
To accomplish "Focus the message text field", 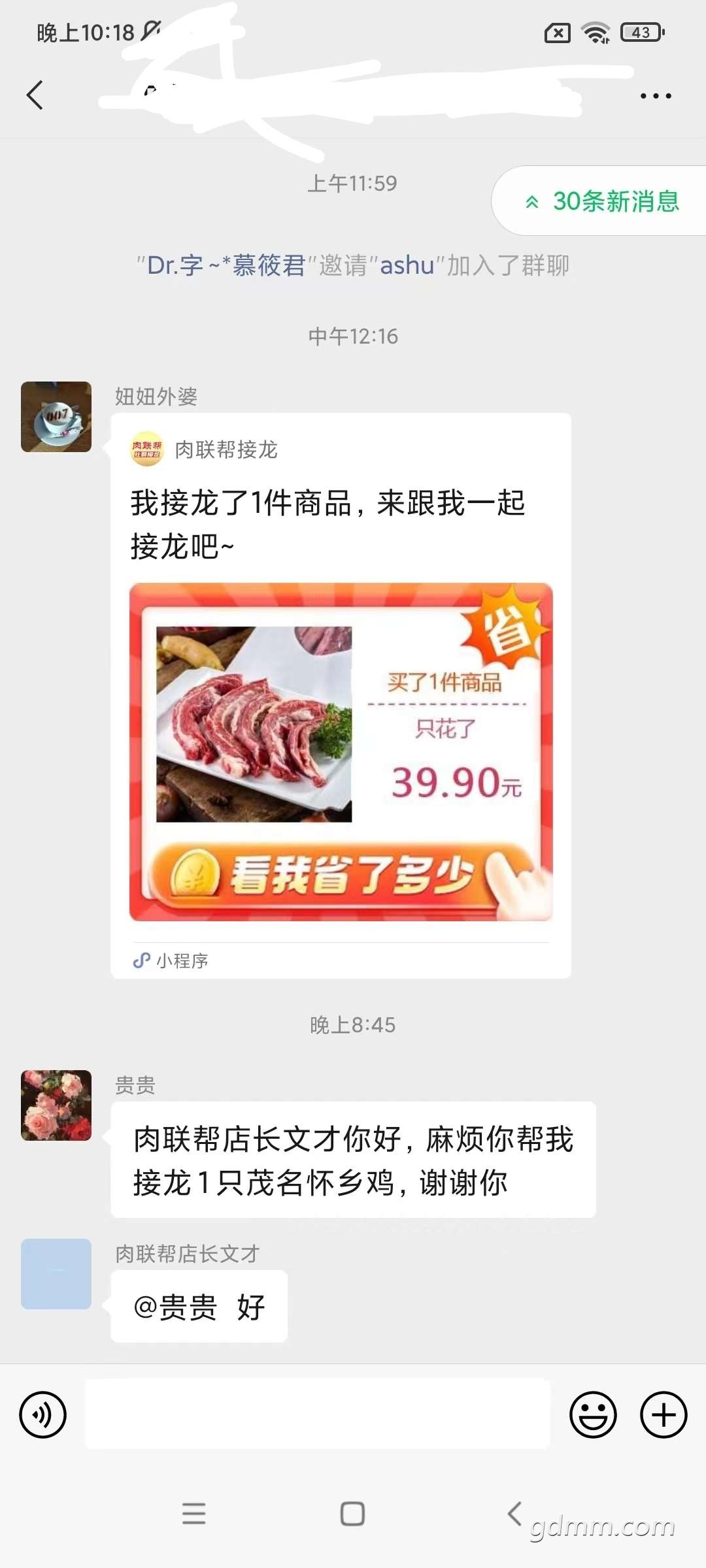I will tap(318, 1414).
